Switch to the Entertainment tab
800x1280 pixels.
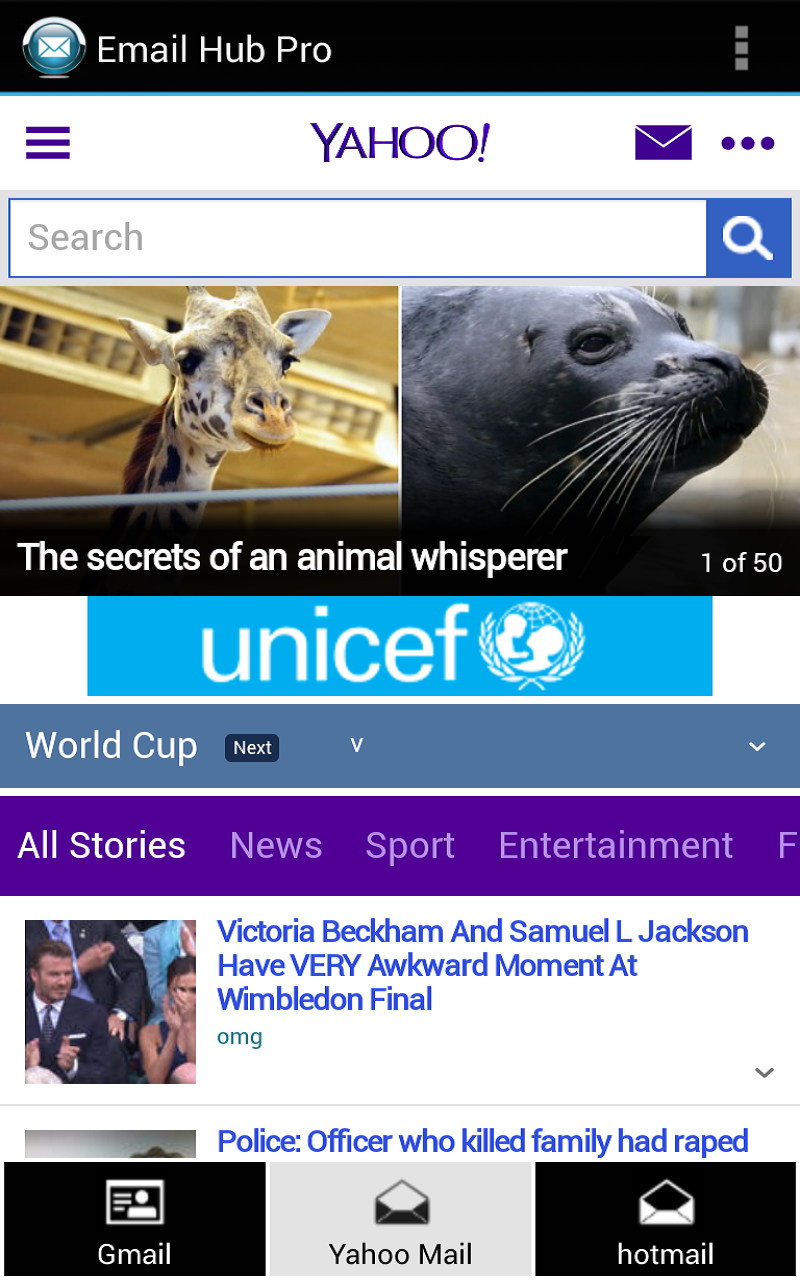pyautogui.click(x=615, y=846)
